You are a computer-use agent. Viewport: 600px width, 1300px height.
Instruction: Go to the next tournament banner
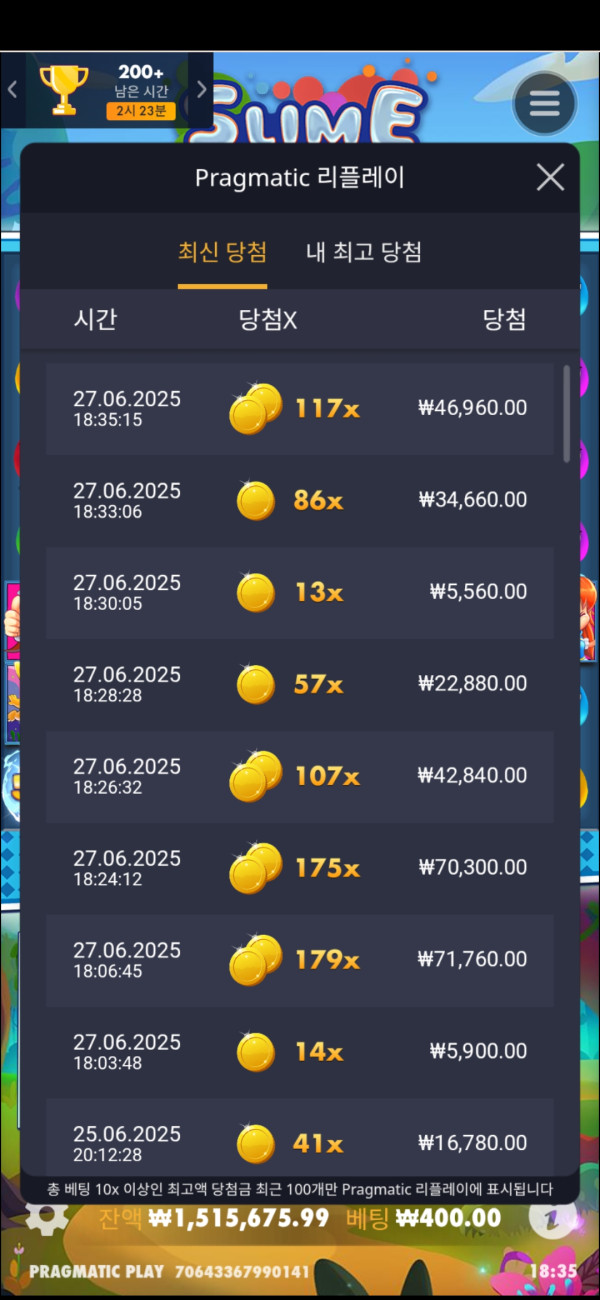(x=201, y=90)
